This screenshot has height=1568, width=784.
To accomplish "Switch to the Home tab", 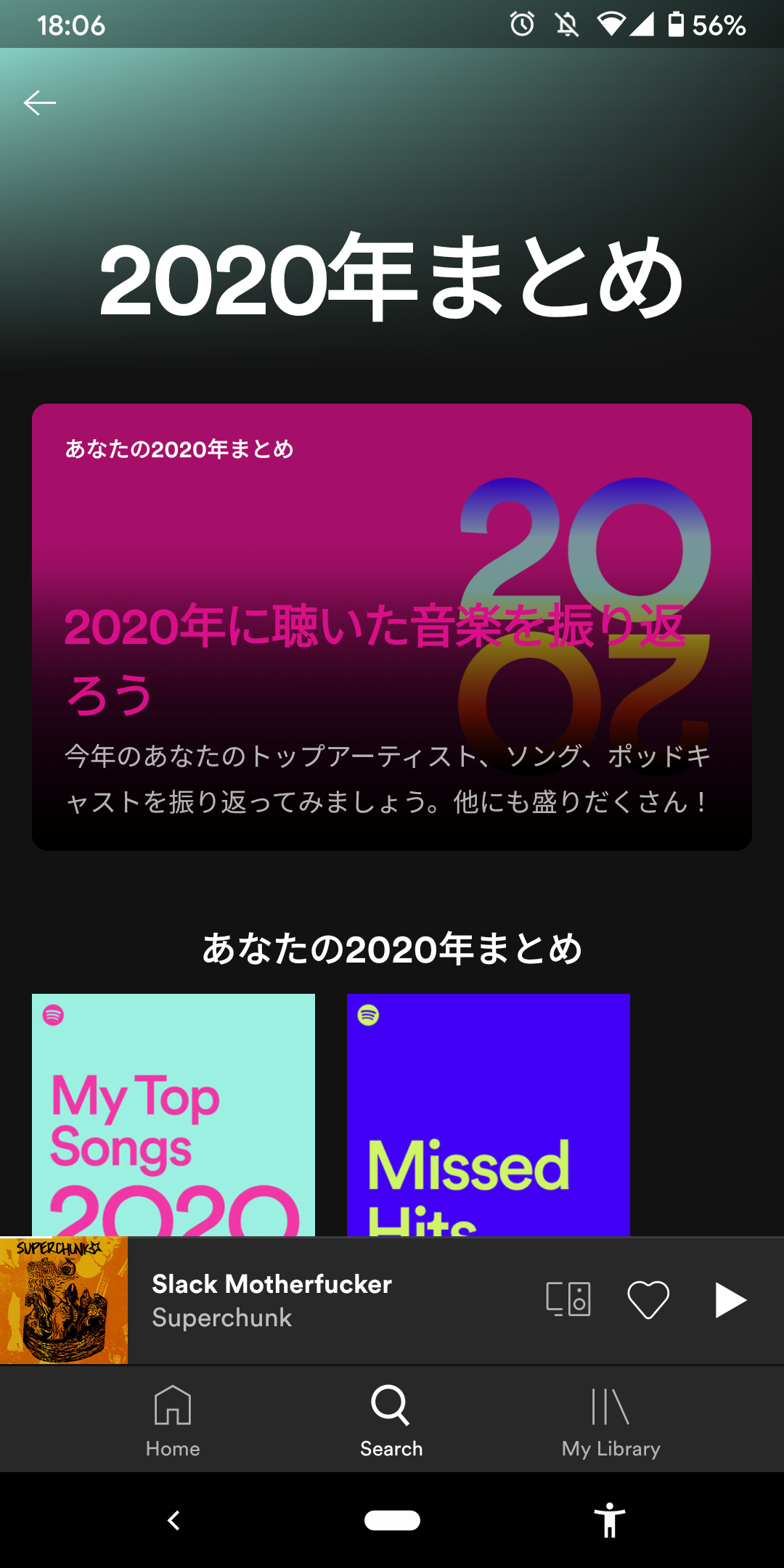I will click(x=173, y=1421).
